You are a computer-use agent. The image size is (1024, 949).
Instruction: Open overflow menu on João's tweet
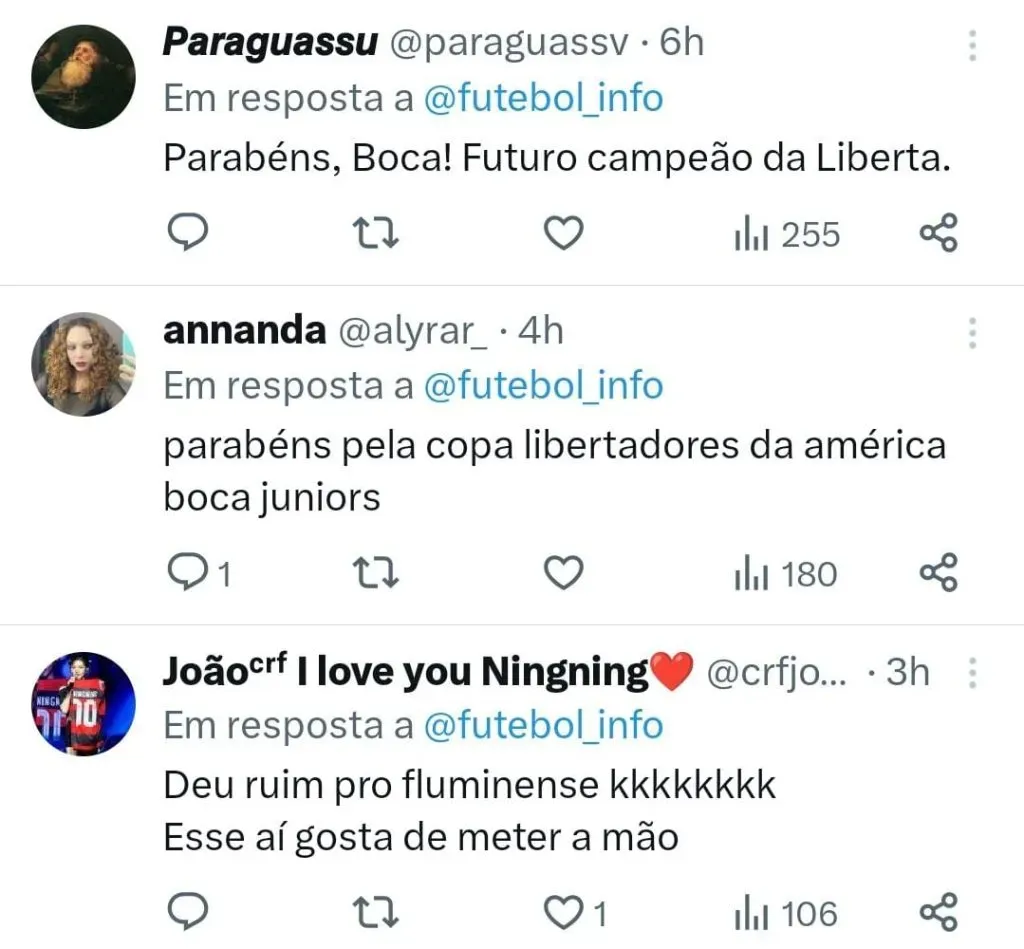pyautogui.click(x=972, y=672)
